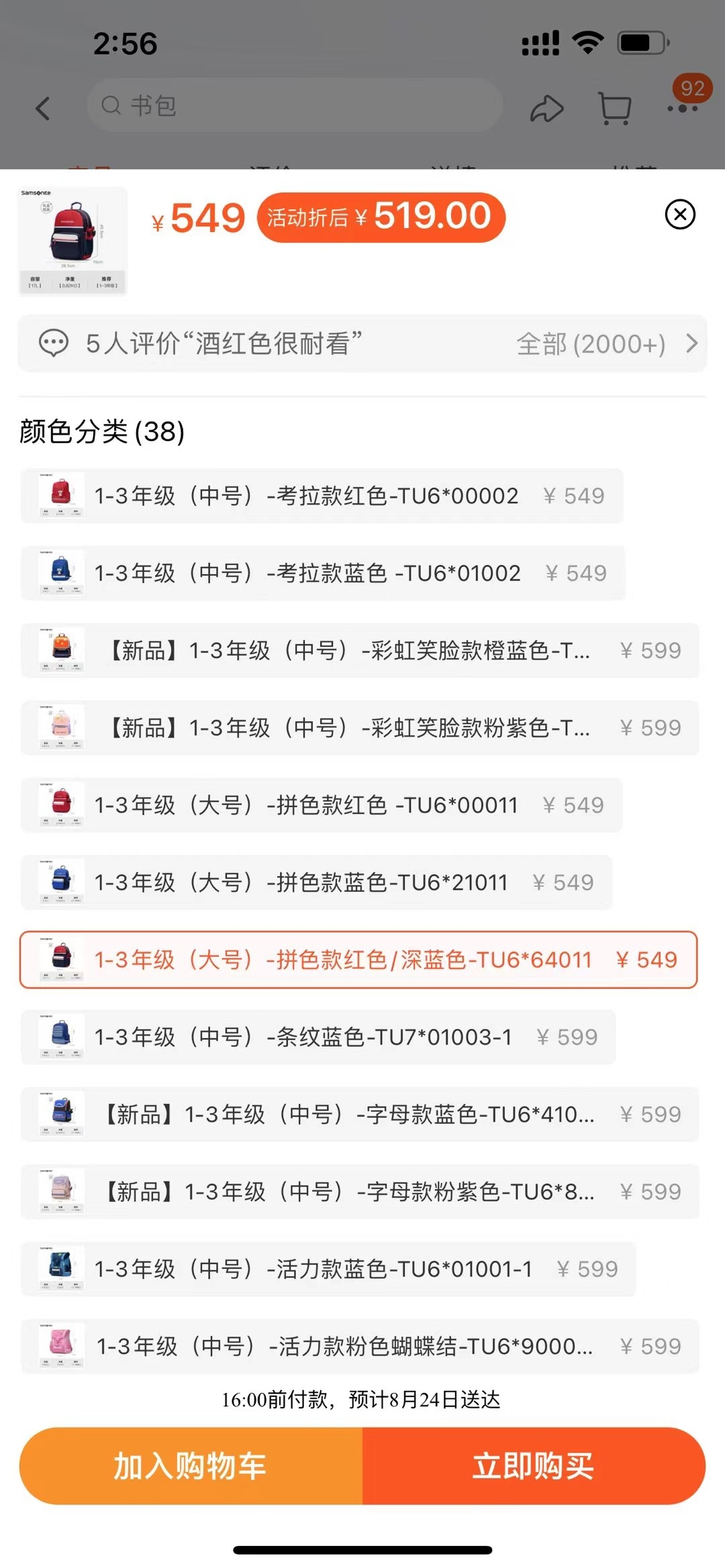Tap 加入购物车 to add to cart
Image resolution: width=725 pixels, height=1568 pixels.
pos(191,1466)
